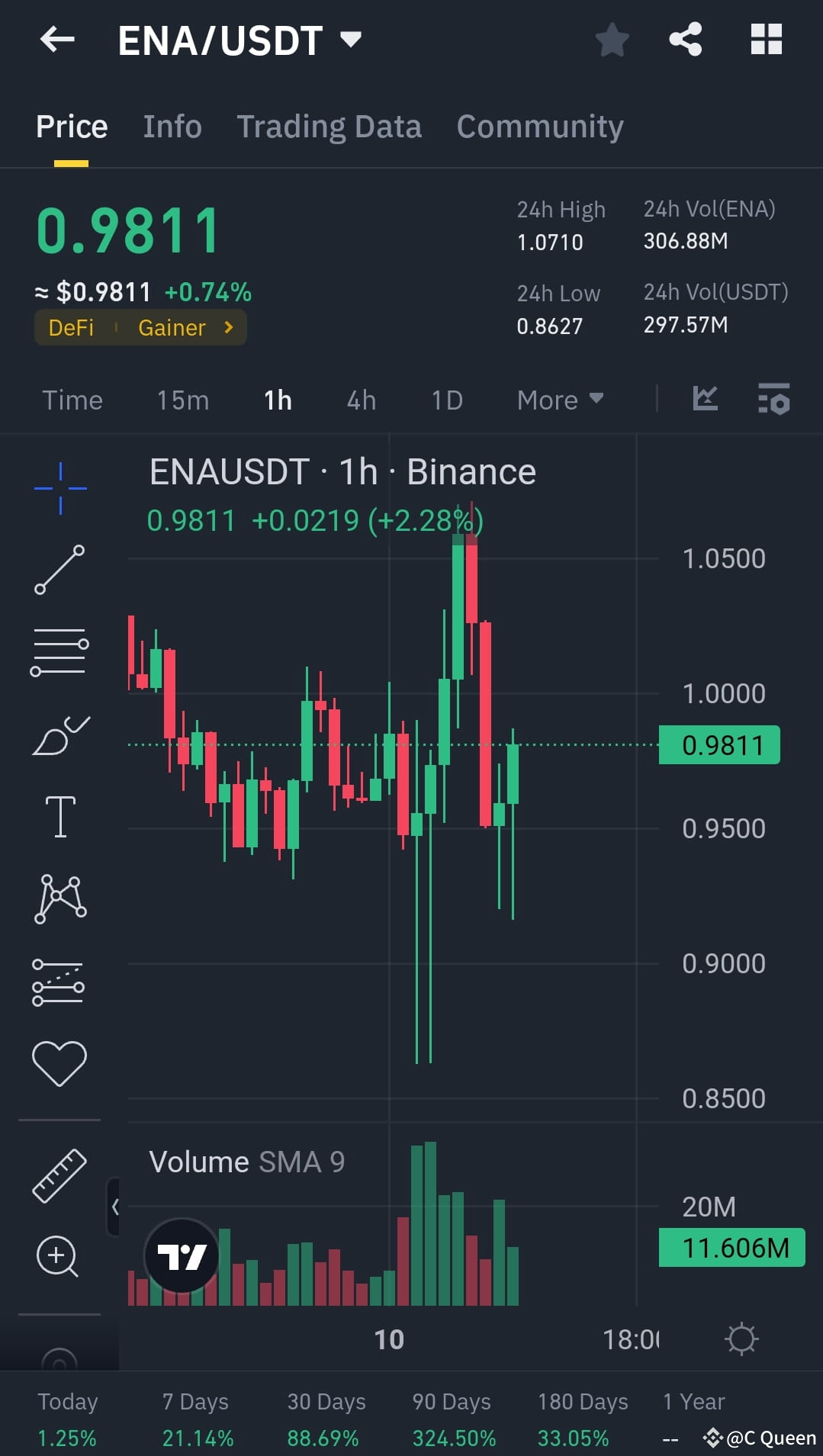The height and width of the screenshot is (1456, 823).
Task: Select the trend line drawing tool
Action: point(59,568)
